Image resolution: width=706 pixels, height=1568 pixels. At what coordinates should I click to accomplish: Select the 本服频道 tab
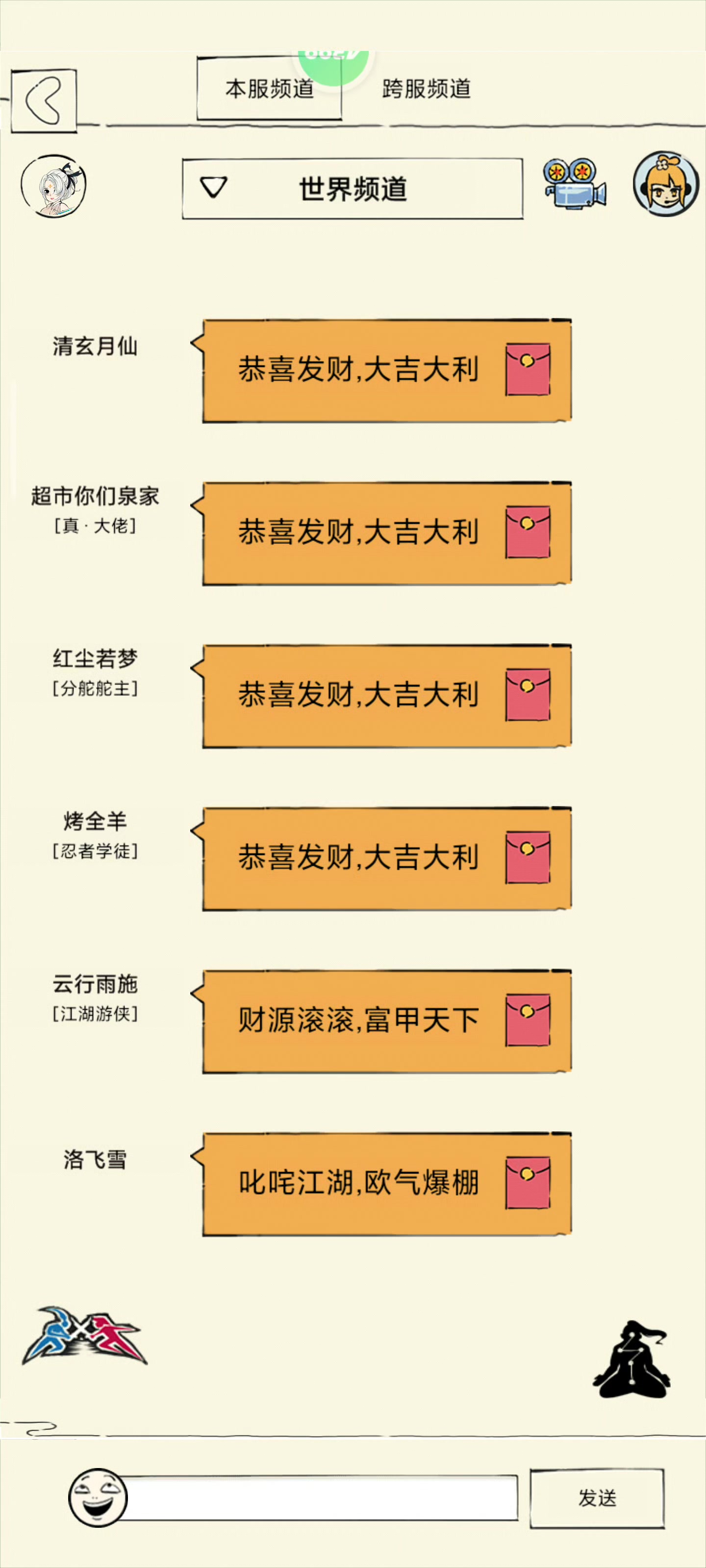click(x=269, y=88)
